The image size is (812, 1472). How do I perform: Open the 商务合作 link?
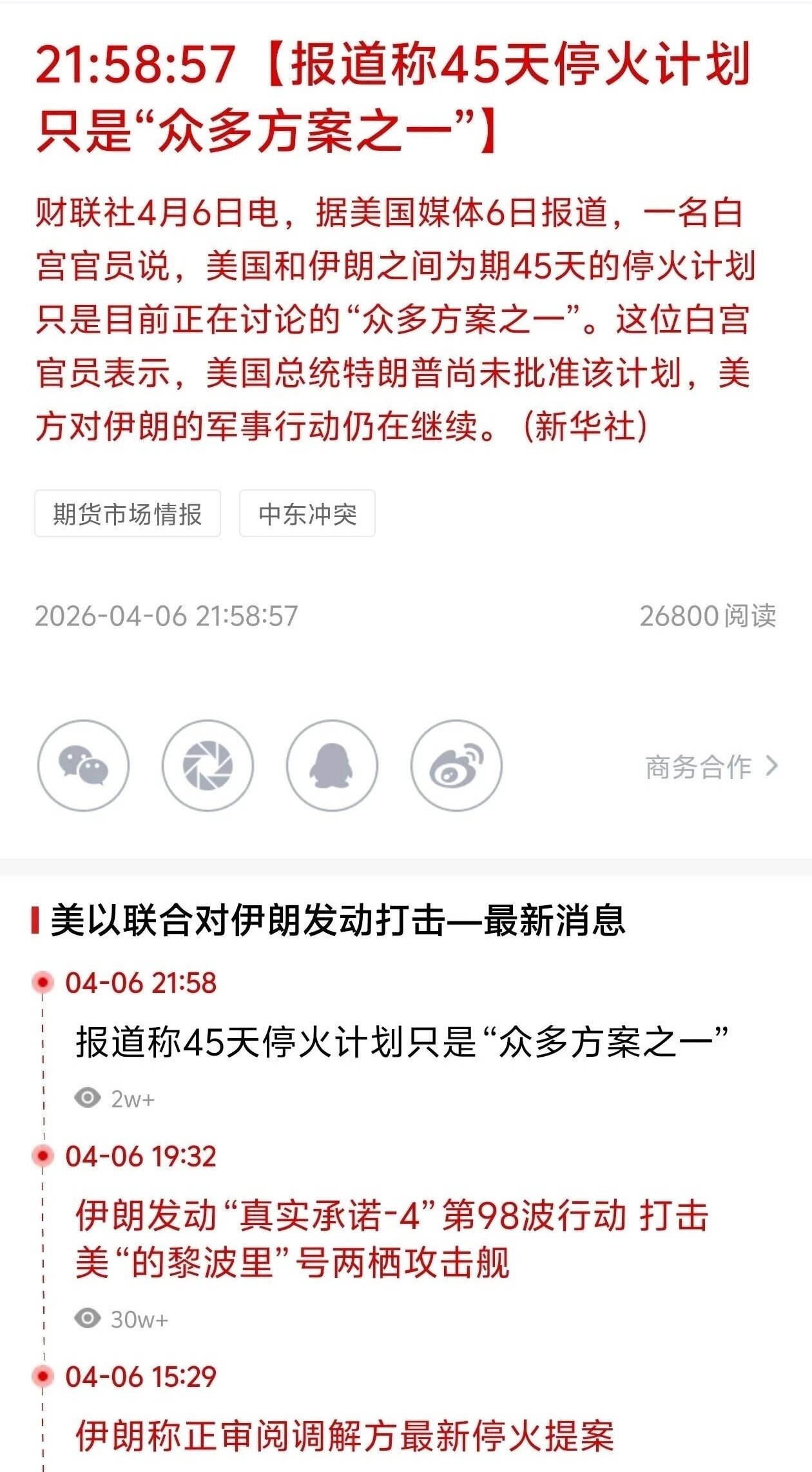(711, 767)
